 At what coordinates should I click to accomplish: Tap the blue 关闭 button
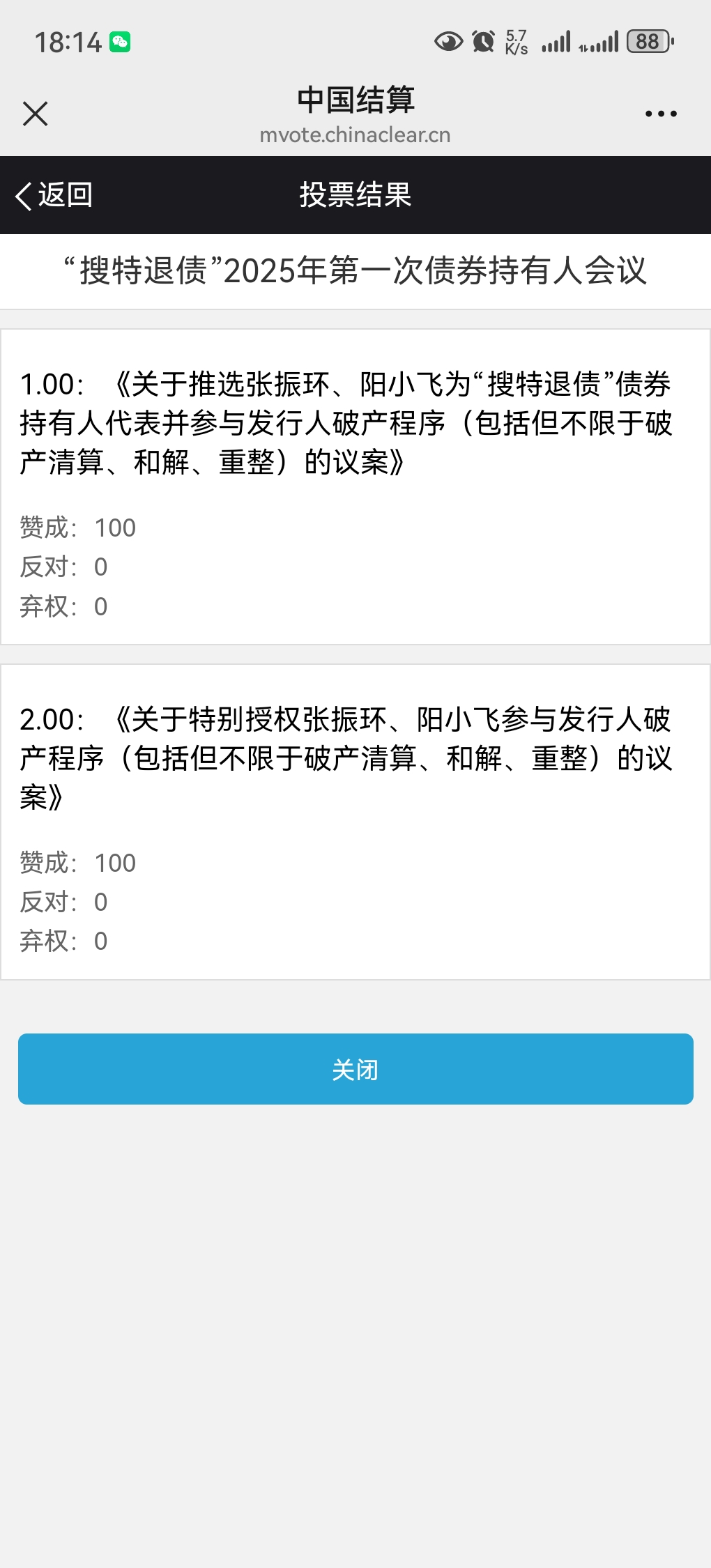click(355, 1069)
